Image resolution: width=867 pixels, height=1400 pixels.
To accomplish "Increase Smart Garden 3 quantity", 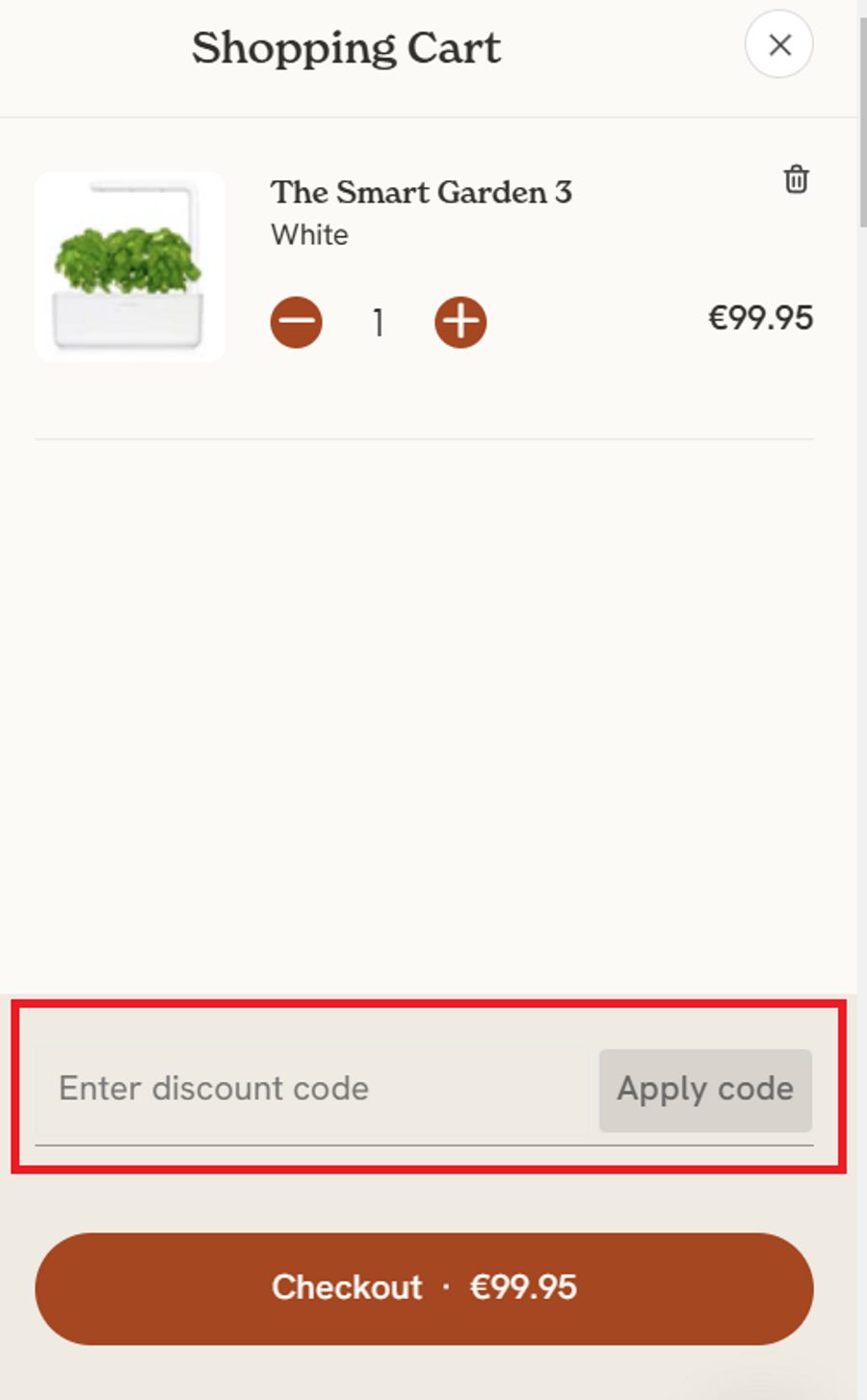I will point(460,322).
